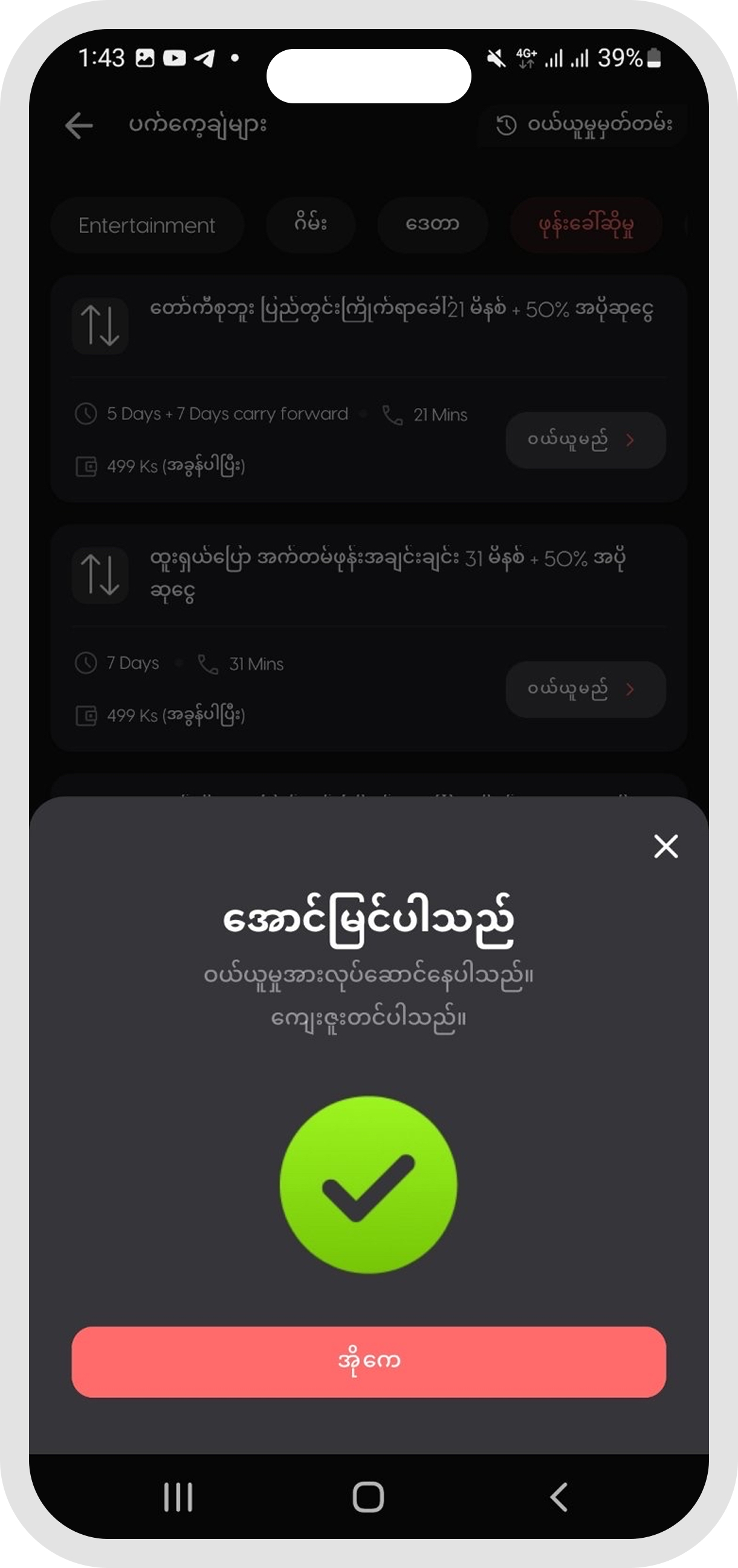
Task: Dismiss the success dialog with the X
Action: click(665, 846)
